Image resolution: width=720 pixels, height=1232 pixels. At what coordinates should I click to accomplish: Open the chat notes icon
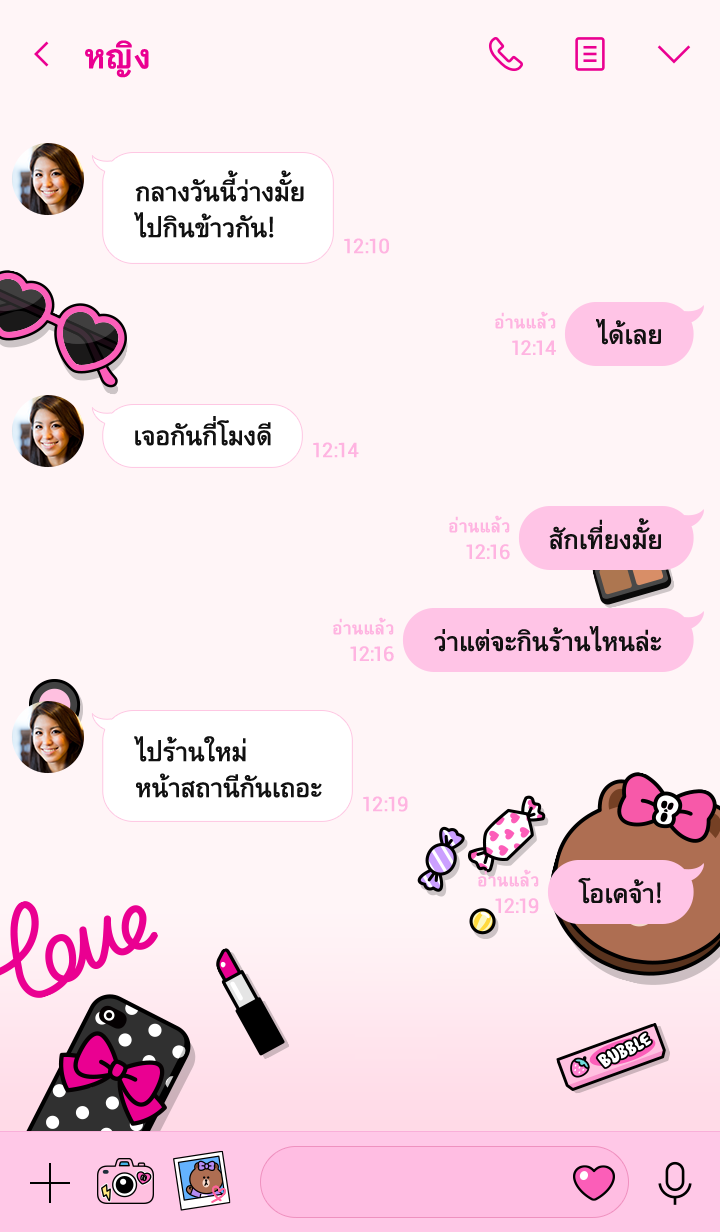click(589, 54)
